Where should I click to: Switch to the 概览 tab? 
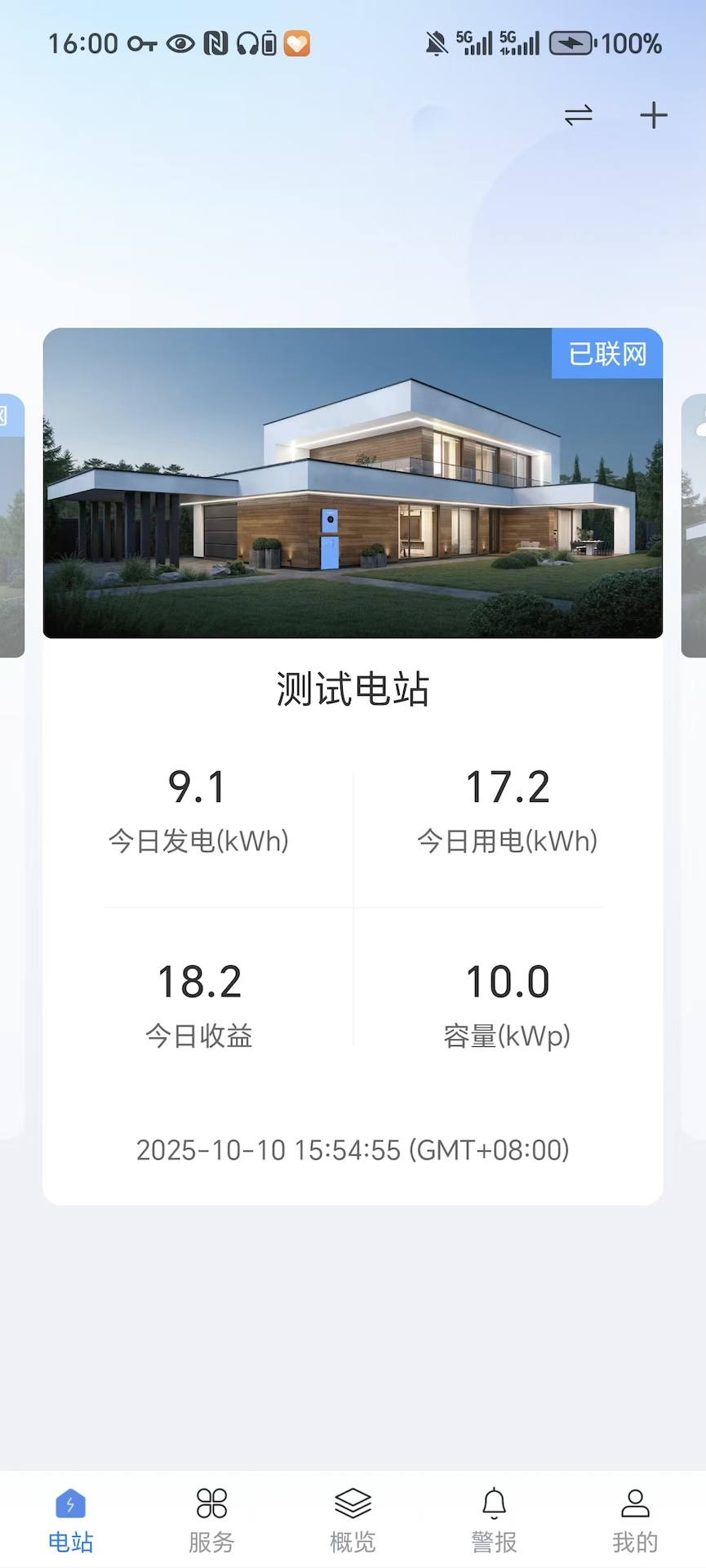pos(353,1519)
